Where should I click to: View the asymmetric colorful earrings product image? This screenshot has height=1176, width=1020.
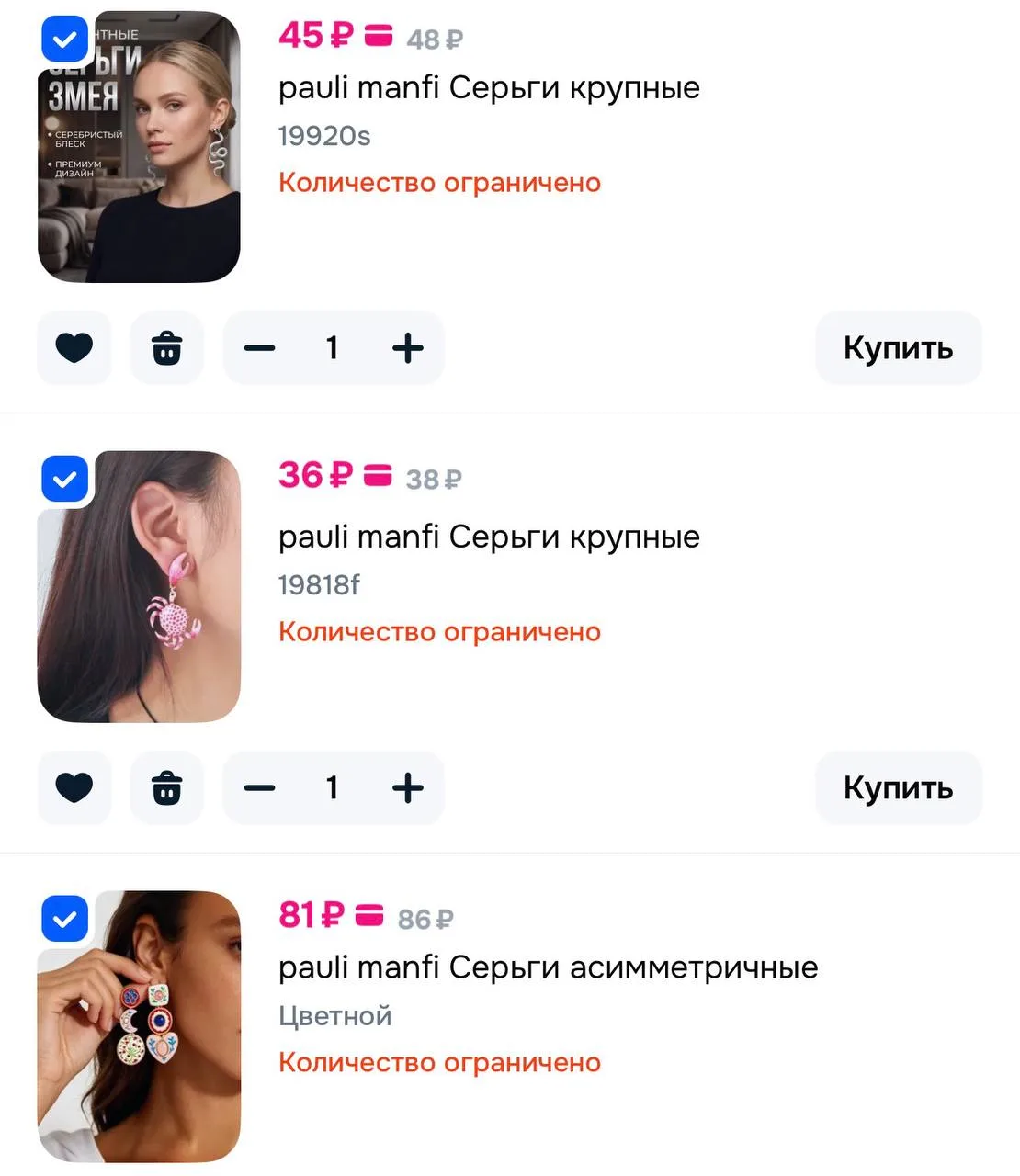[139, 1026]
